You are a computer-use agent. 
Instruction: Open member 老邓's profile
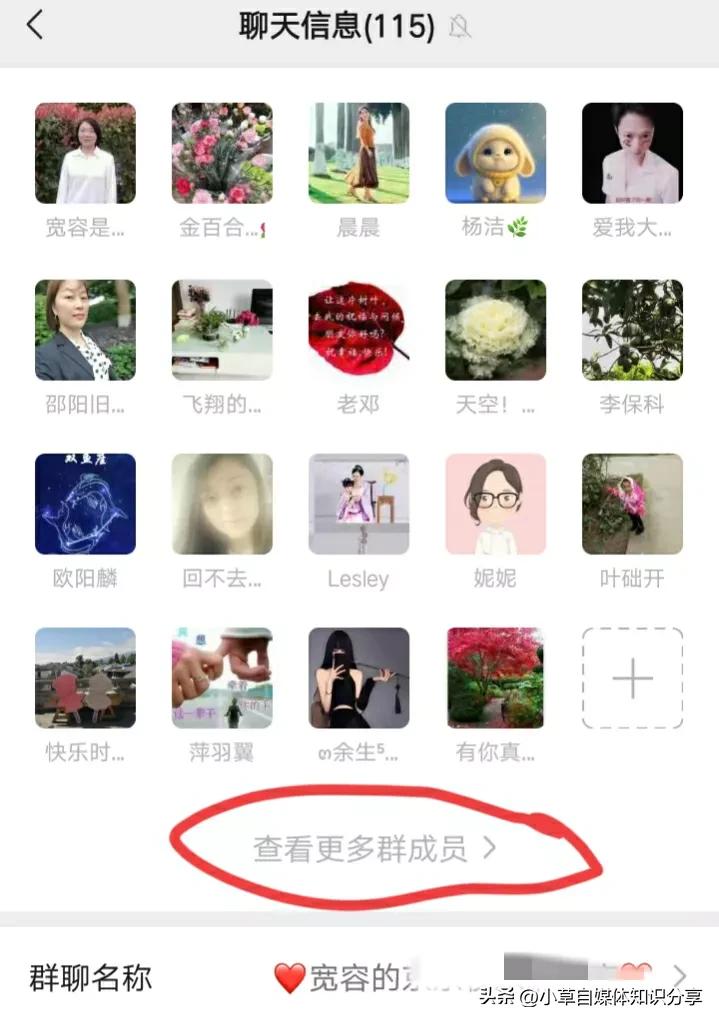pos(358,329)
